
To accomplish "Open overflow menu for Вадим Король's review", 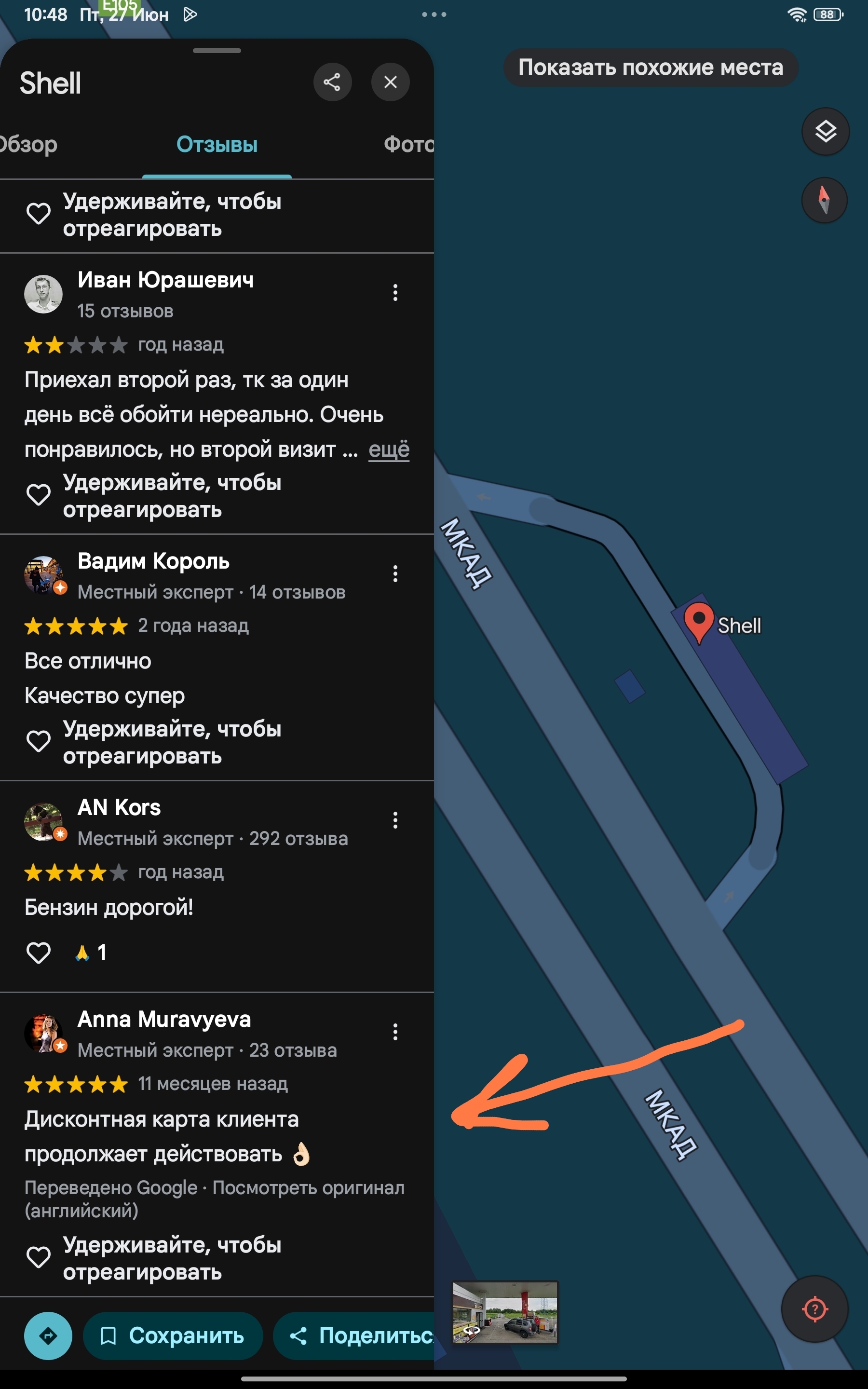I will (x=395, y=574).
